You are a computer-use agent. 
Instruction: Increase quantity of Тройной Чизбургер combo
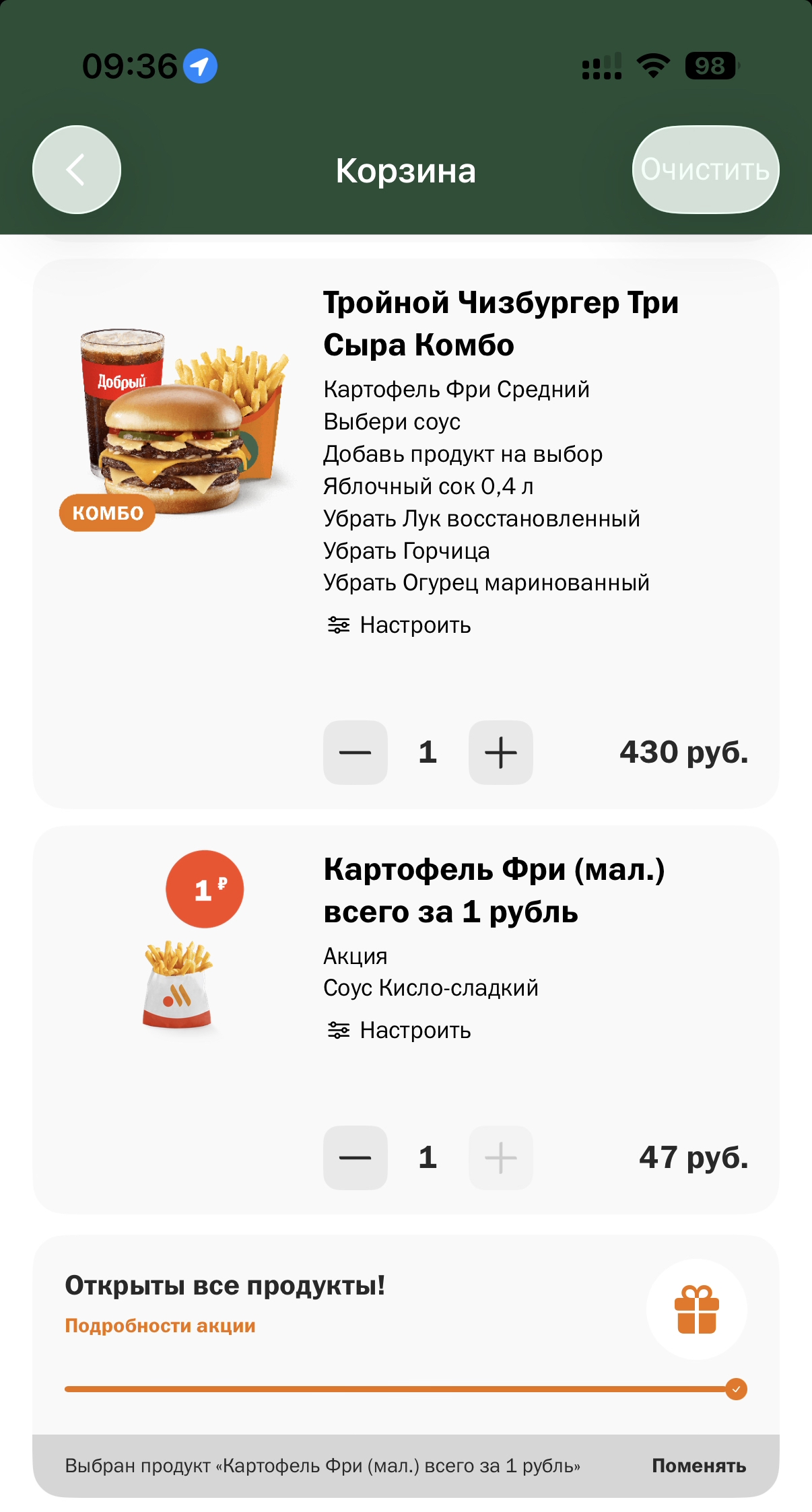[x=501, y=753]
